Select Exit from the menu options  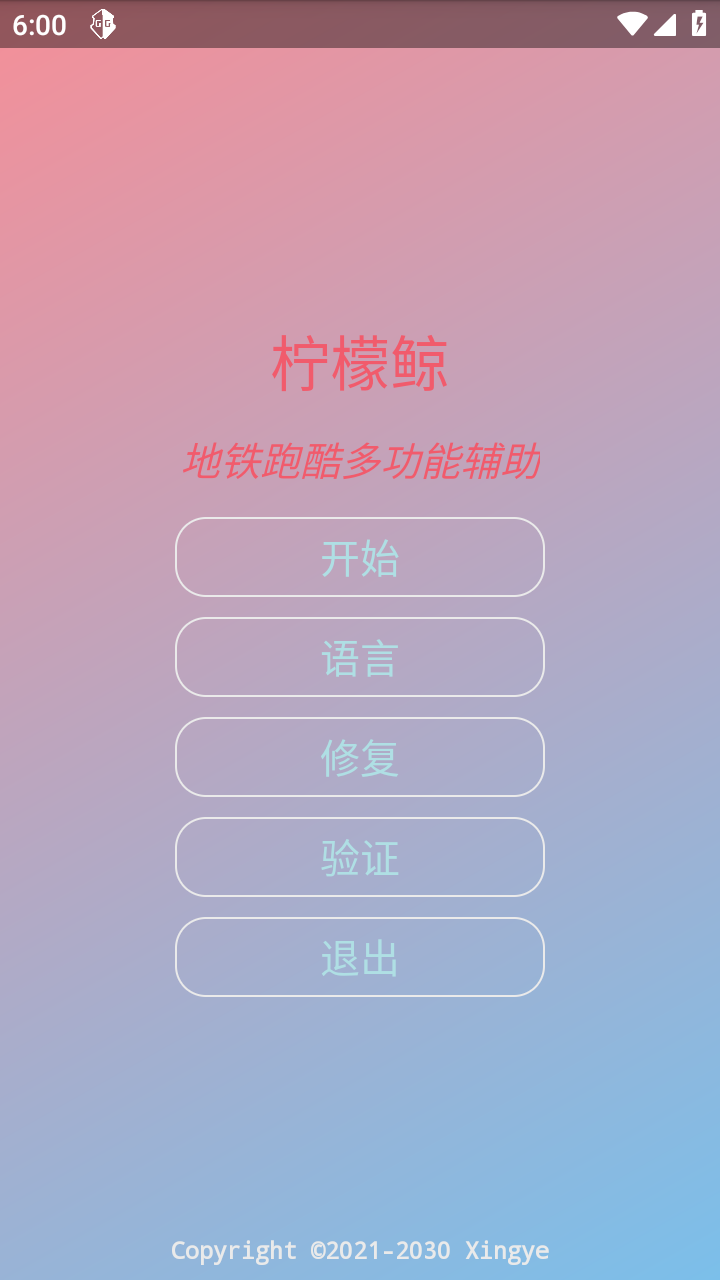360,957
